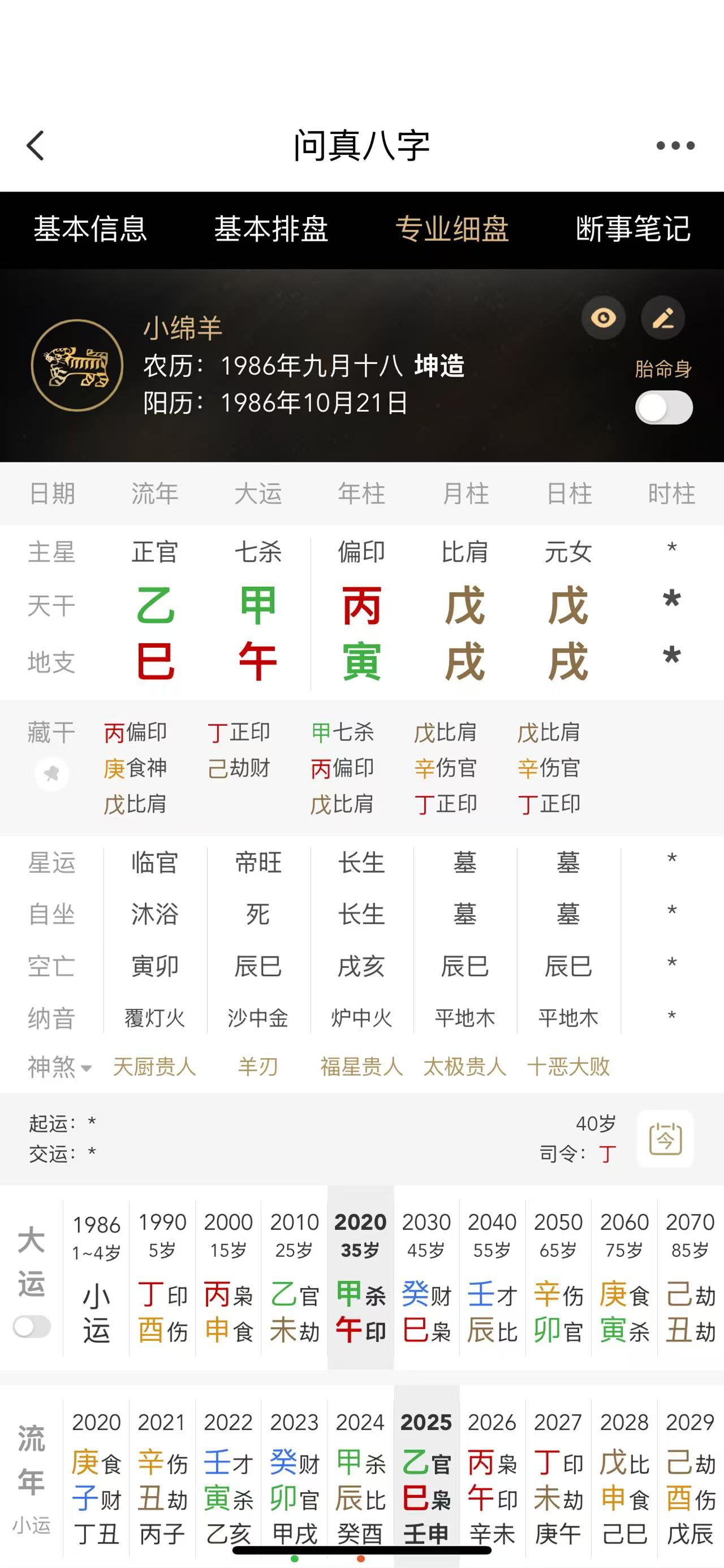
Task: Select the 2010 乙未 大运 column
Action: (x=294, y=1277)
